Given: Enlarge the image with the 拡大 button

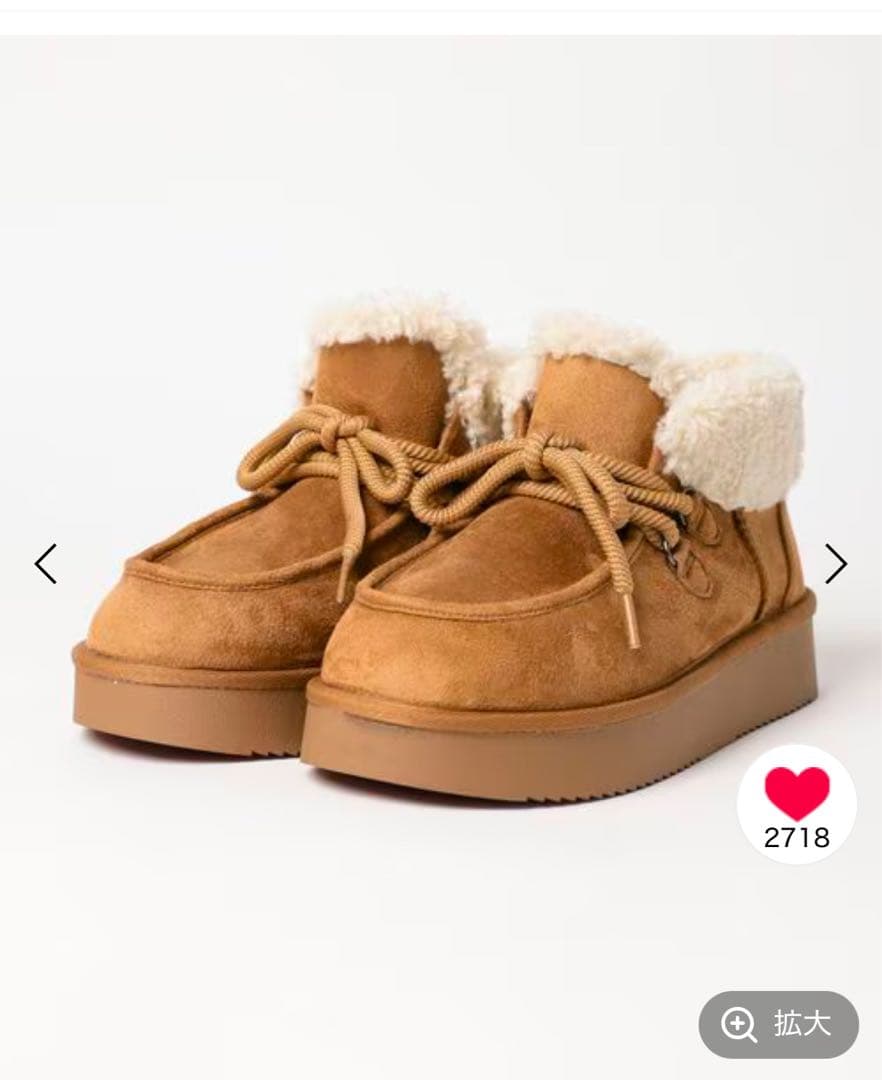Looking at the screenshot, I should click(778, 1024).
